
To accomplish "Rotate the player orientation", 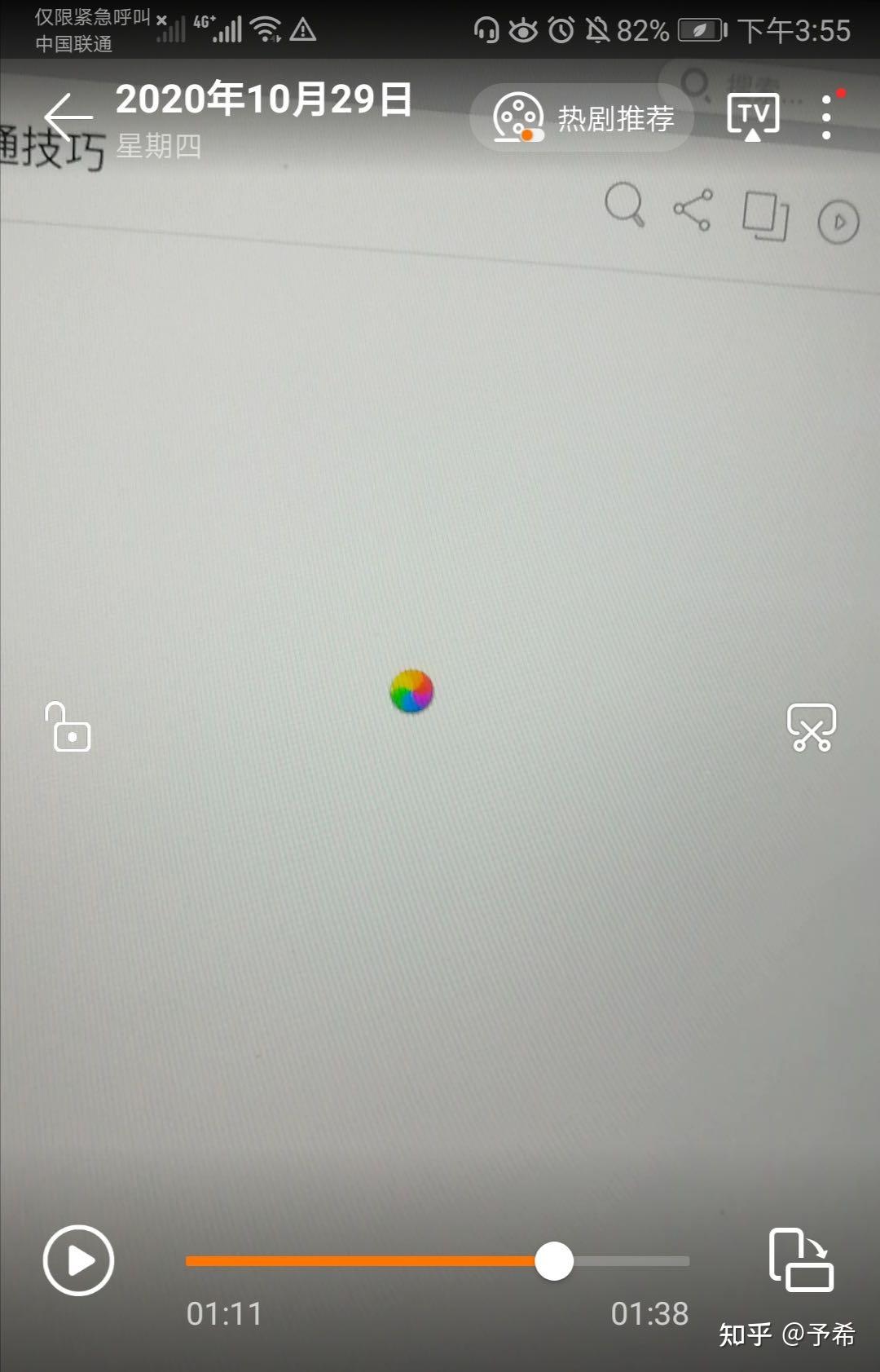I will point(801,1260).
